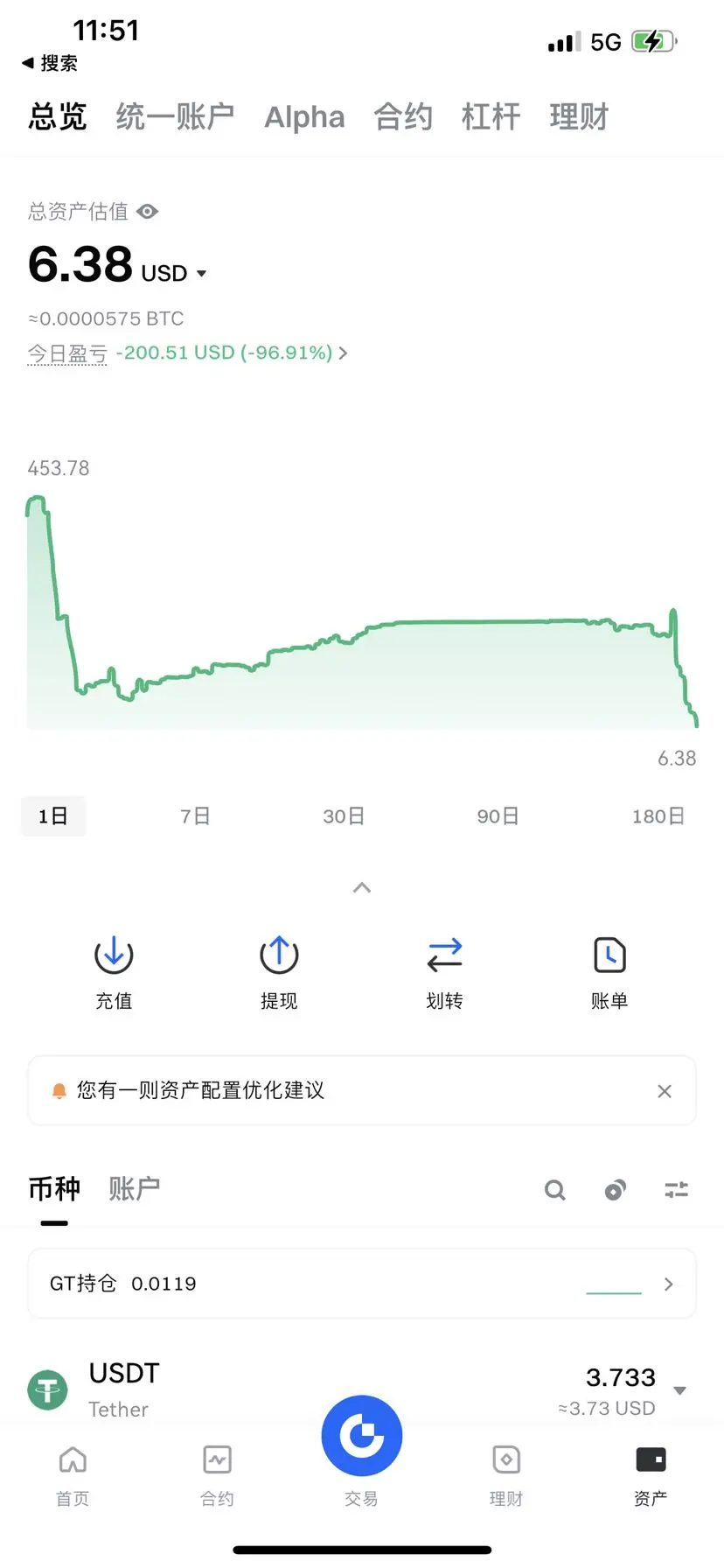Screen dimensions: 724x1568
Task: Switch to the Alpha tab
Action: (304, 116)
